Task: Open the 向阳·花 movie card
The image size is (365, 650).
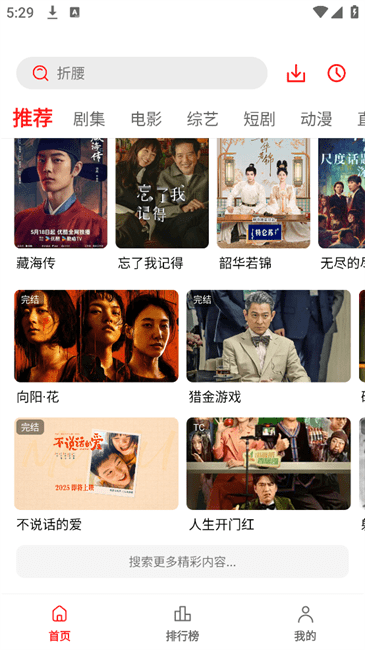Action: click(96, 336)
